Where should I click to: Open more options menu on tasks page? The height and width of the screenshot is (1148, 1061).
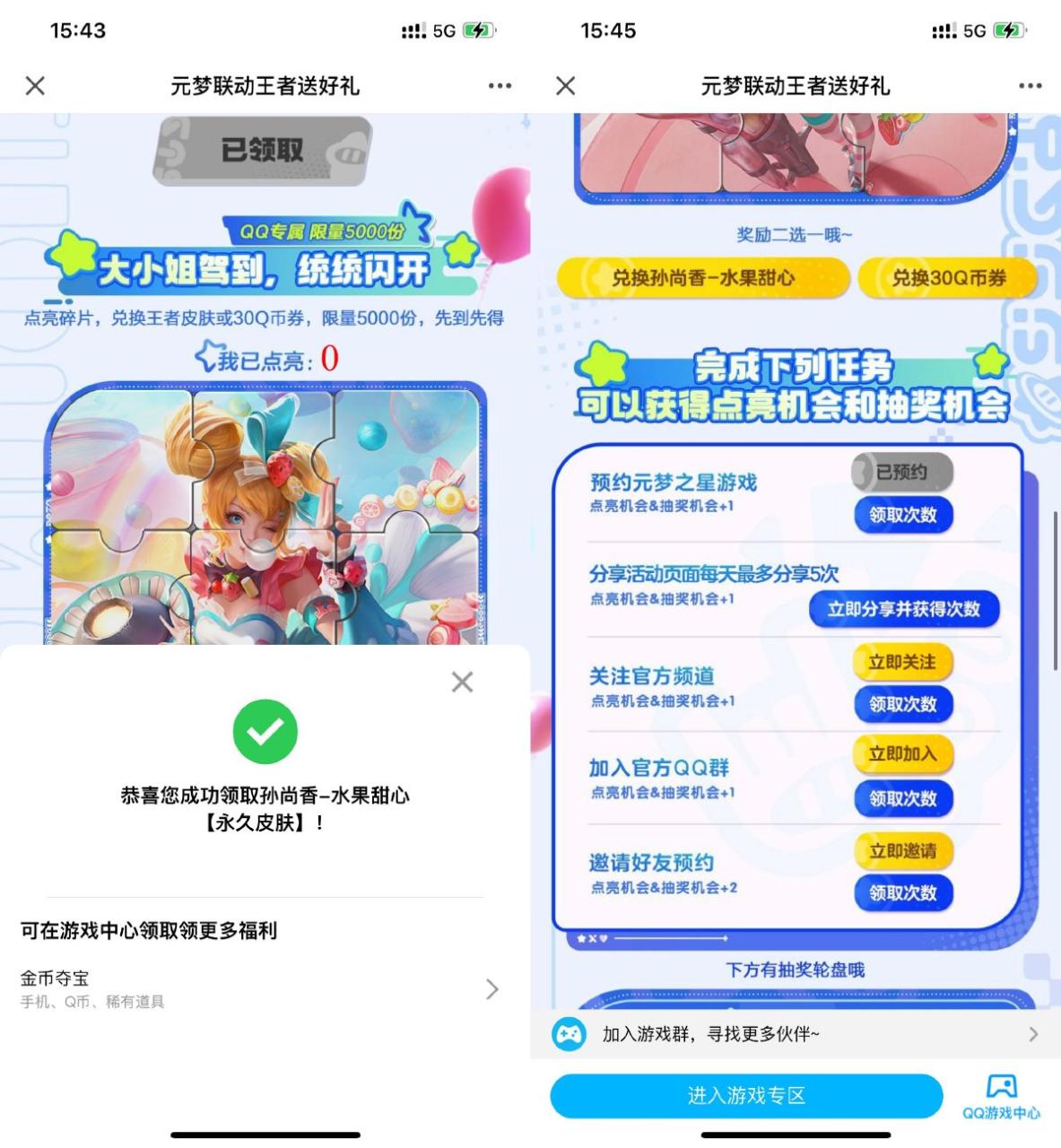pyautogui.click(x=1029, y=85)
